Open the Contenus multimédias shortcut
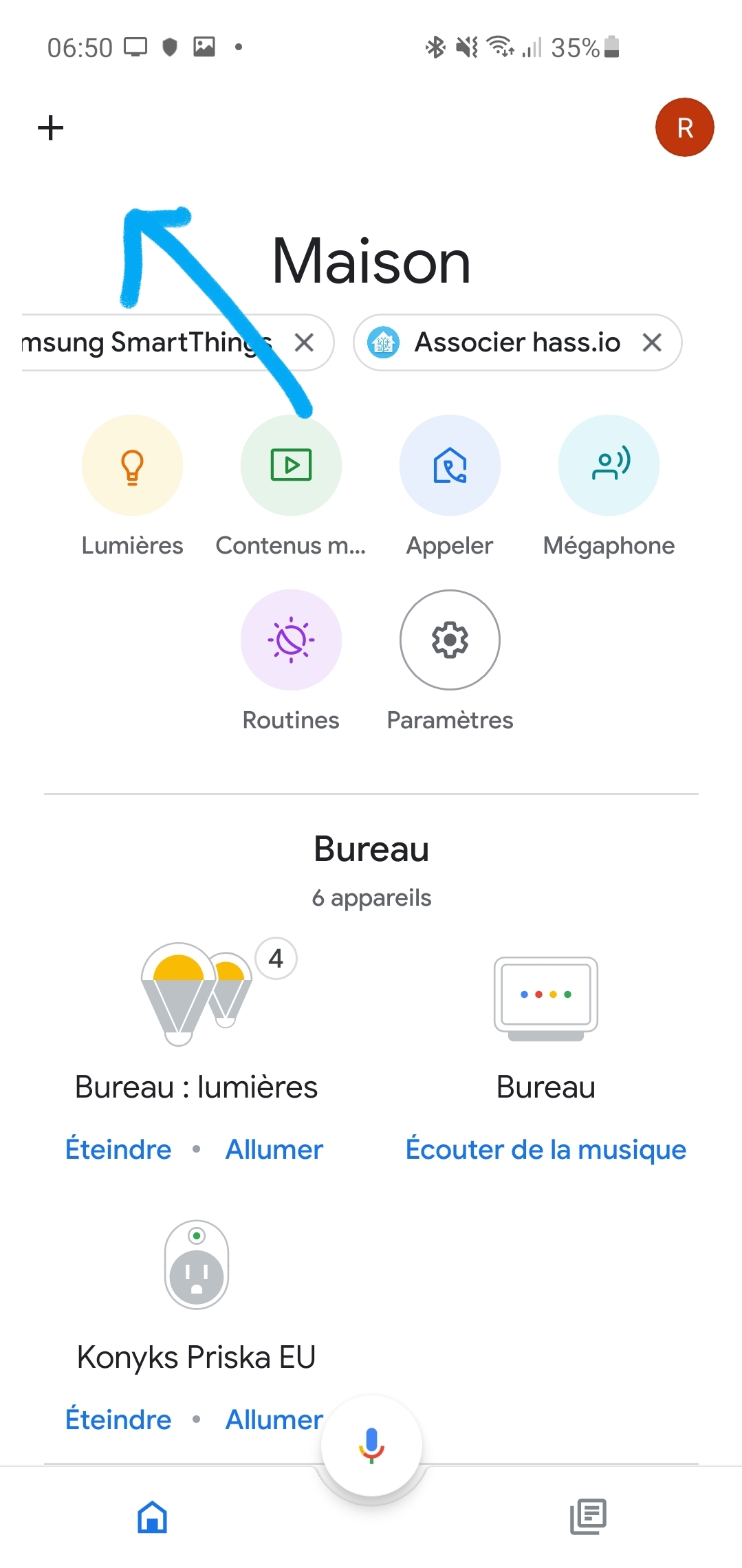 [291, 466]
